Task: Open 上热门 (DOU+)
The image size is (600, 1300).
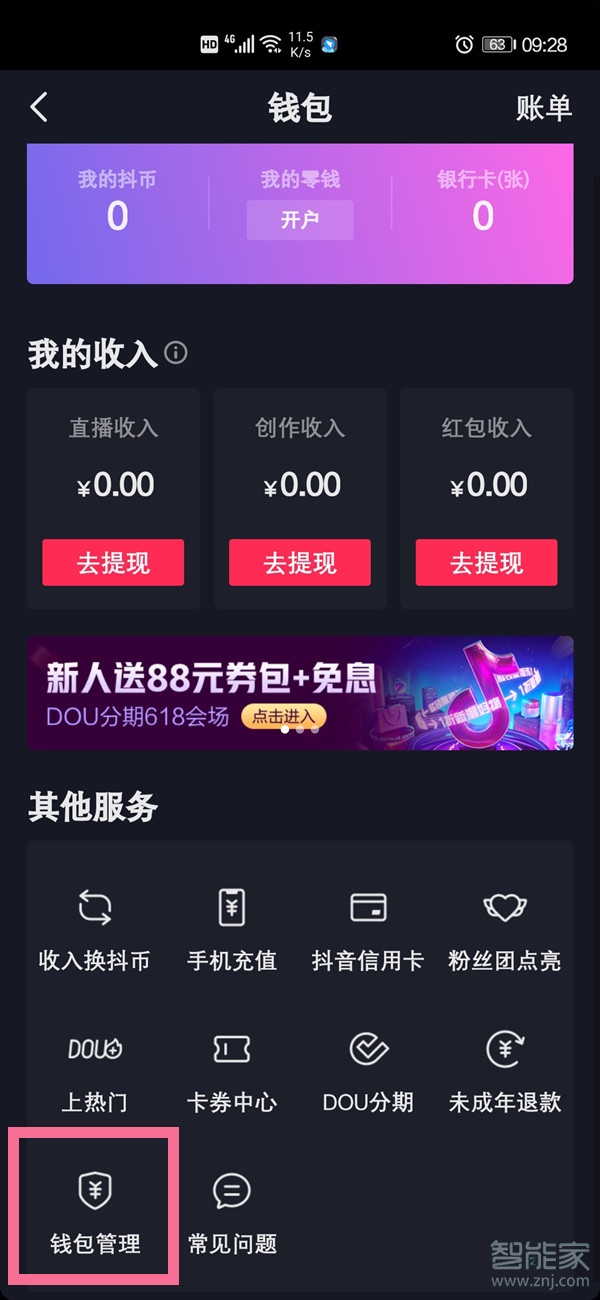Action: click(x=94, y=1072)
